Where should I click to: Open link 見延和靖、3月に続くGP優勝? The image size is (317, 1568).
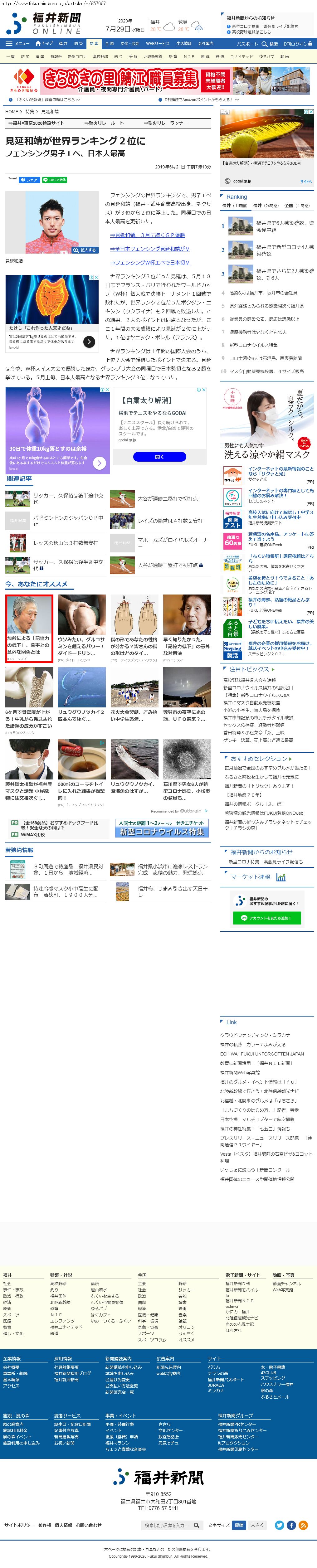147,235
